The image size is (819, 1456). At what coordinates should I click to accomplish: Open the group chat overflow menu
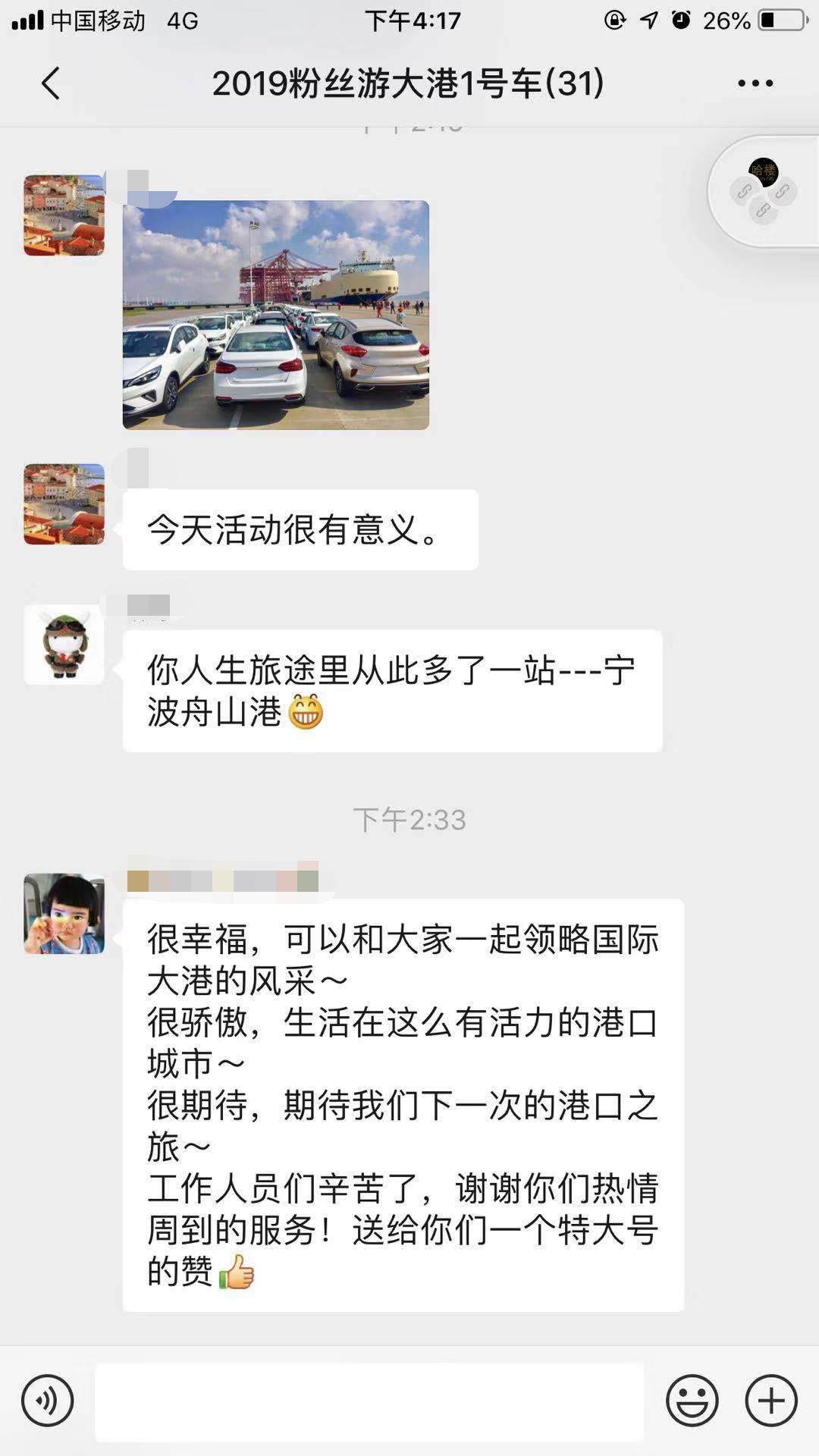tap(755, 83)
